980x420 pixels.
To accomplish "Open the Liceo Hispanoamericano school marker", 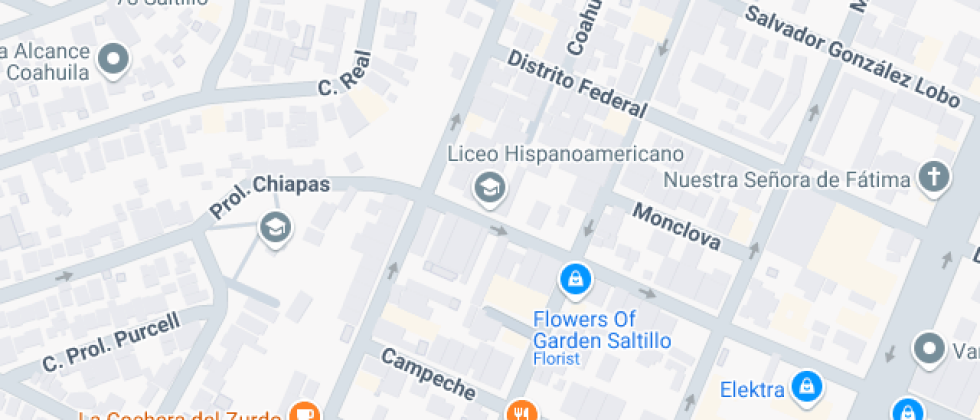I will 489,186.
